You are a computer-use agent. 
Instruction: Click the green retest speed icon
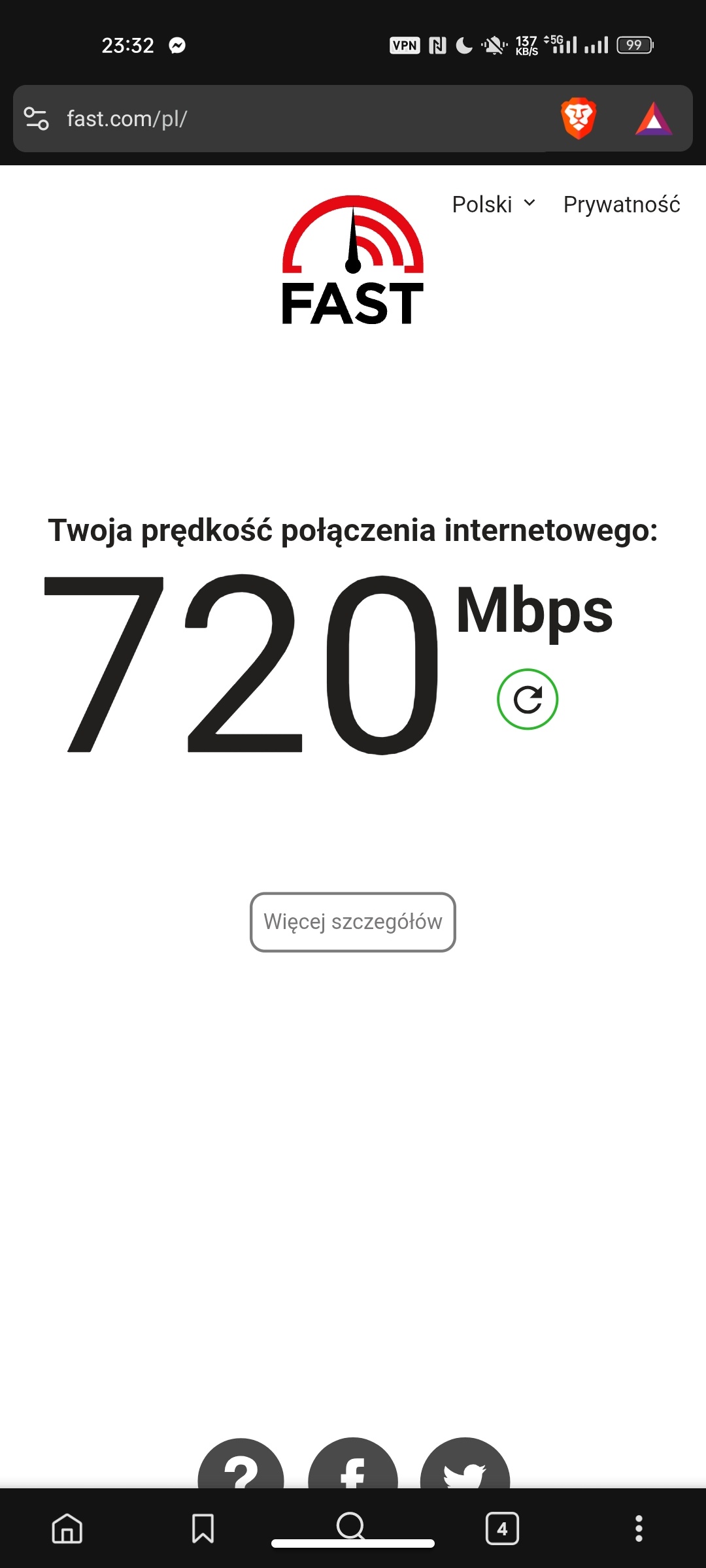point(527,699)
